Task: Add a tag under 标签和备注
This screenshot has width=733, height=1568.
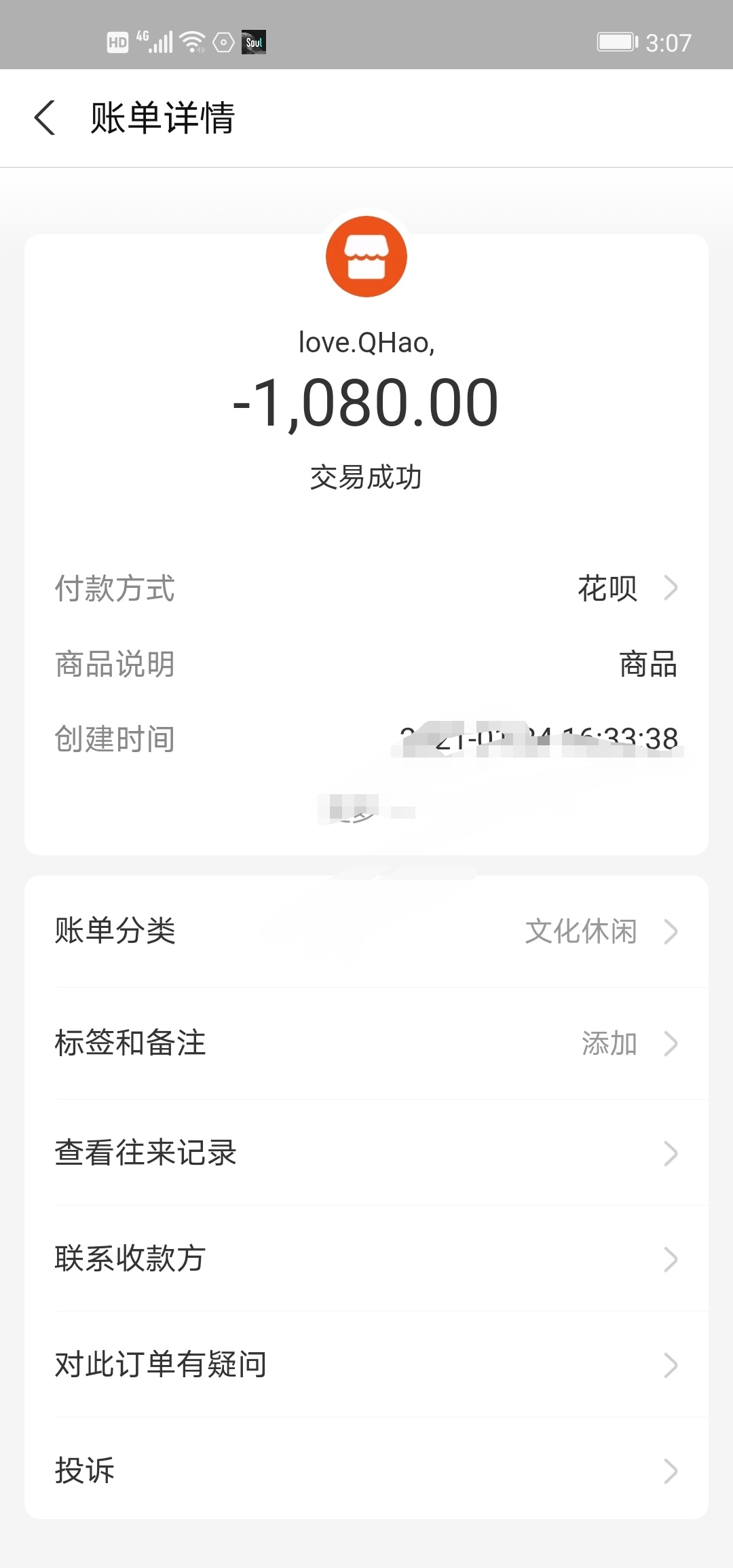Action: click(x=366, y=1043)
